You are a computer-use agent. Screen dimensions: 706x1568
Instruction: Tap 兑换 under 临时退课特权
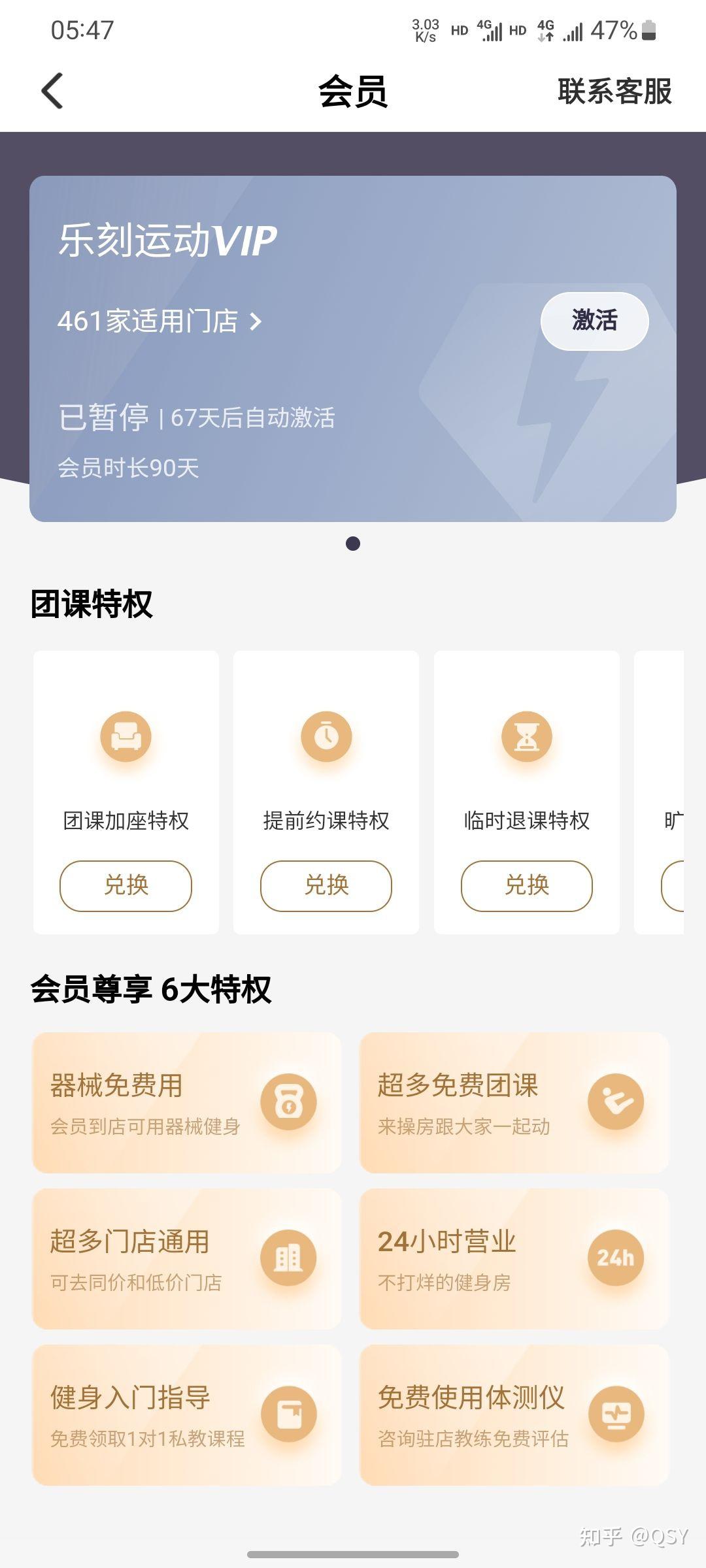click(x=527, y=885)
